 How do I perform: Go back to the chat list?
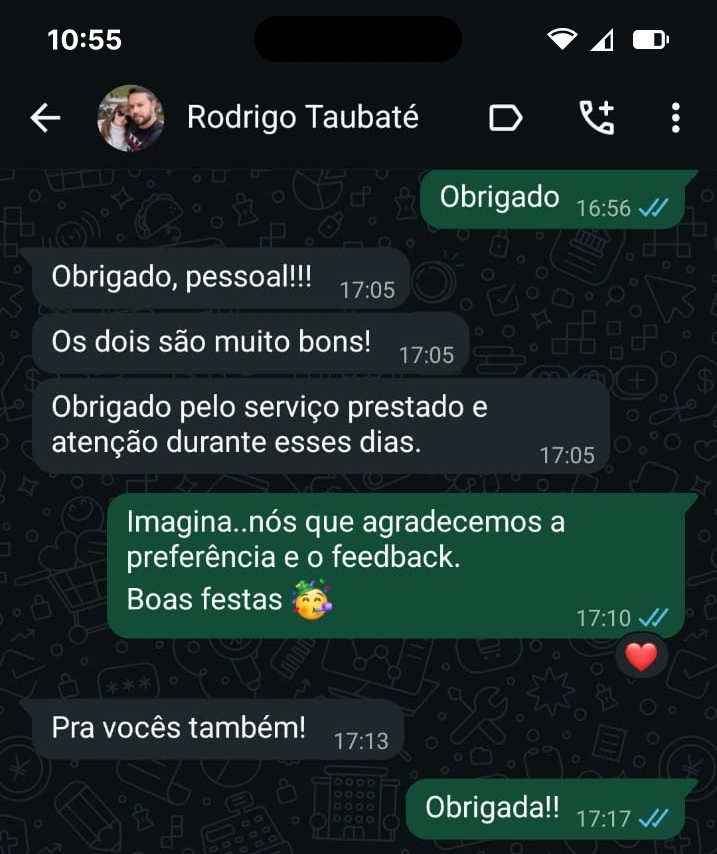[45, 119]
